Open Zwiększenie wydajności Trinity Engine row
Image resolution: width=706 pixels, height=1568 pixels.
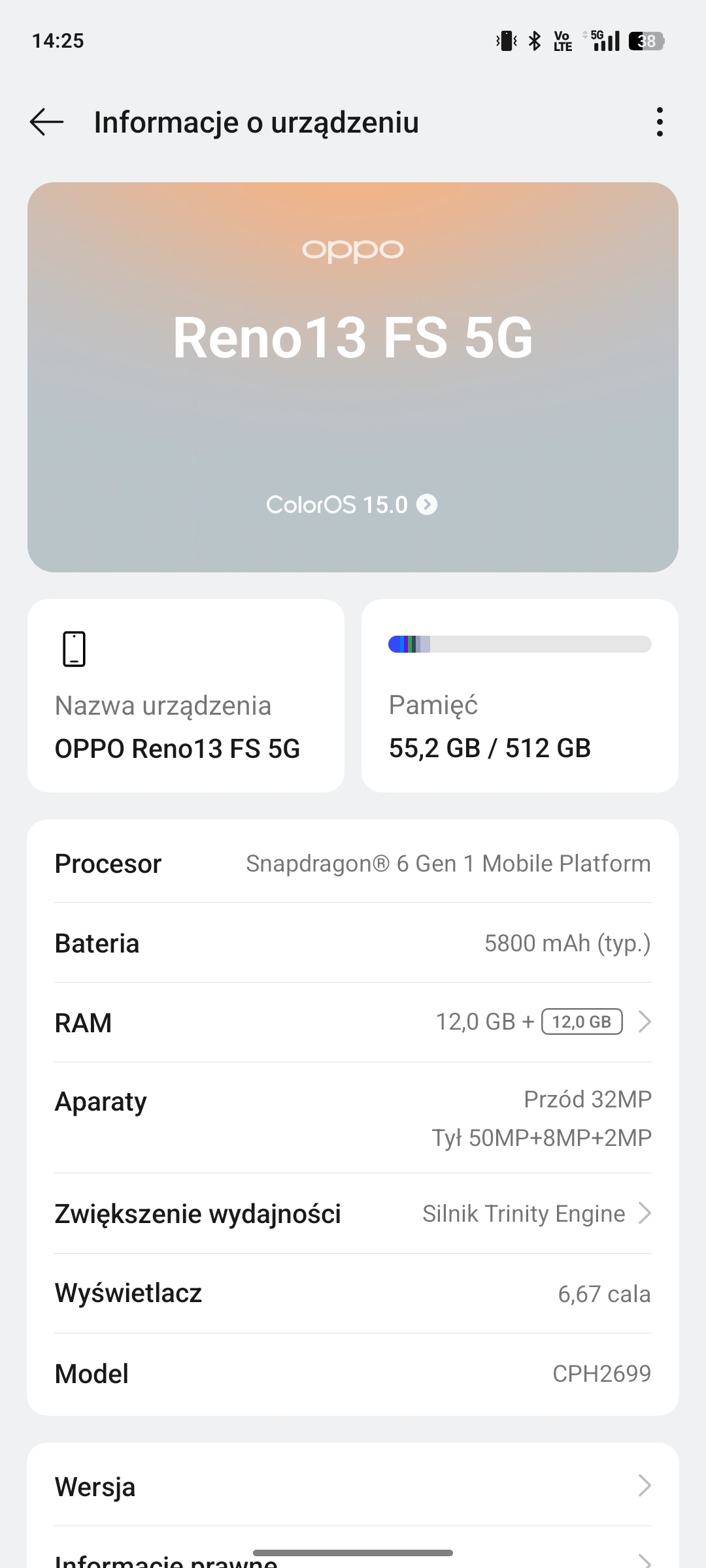353,1214
